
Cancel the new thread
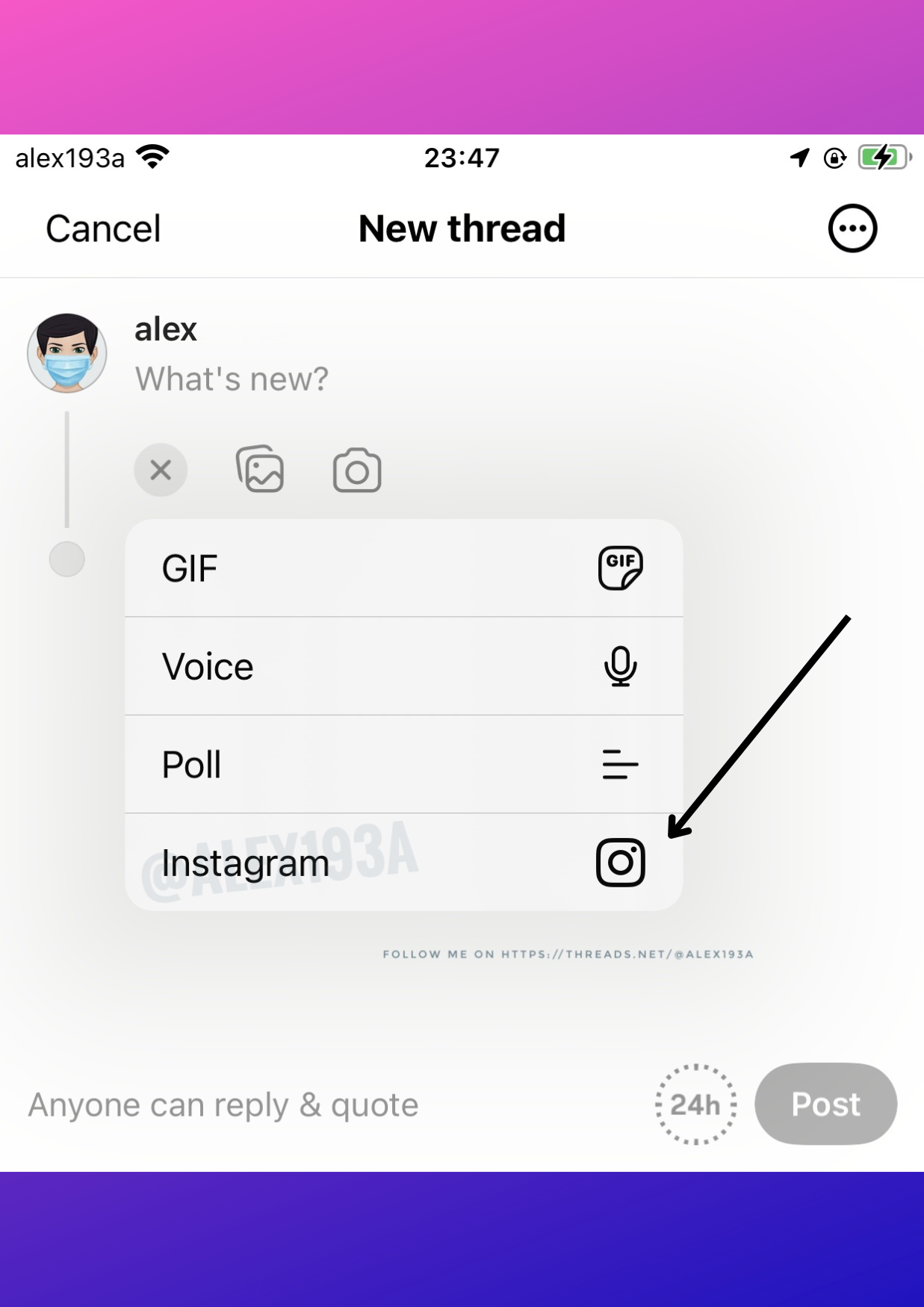tap(103, 229)
